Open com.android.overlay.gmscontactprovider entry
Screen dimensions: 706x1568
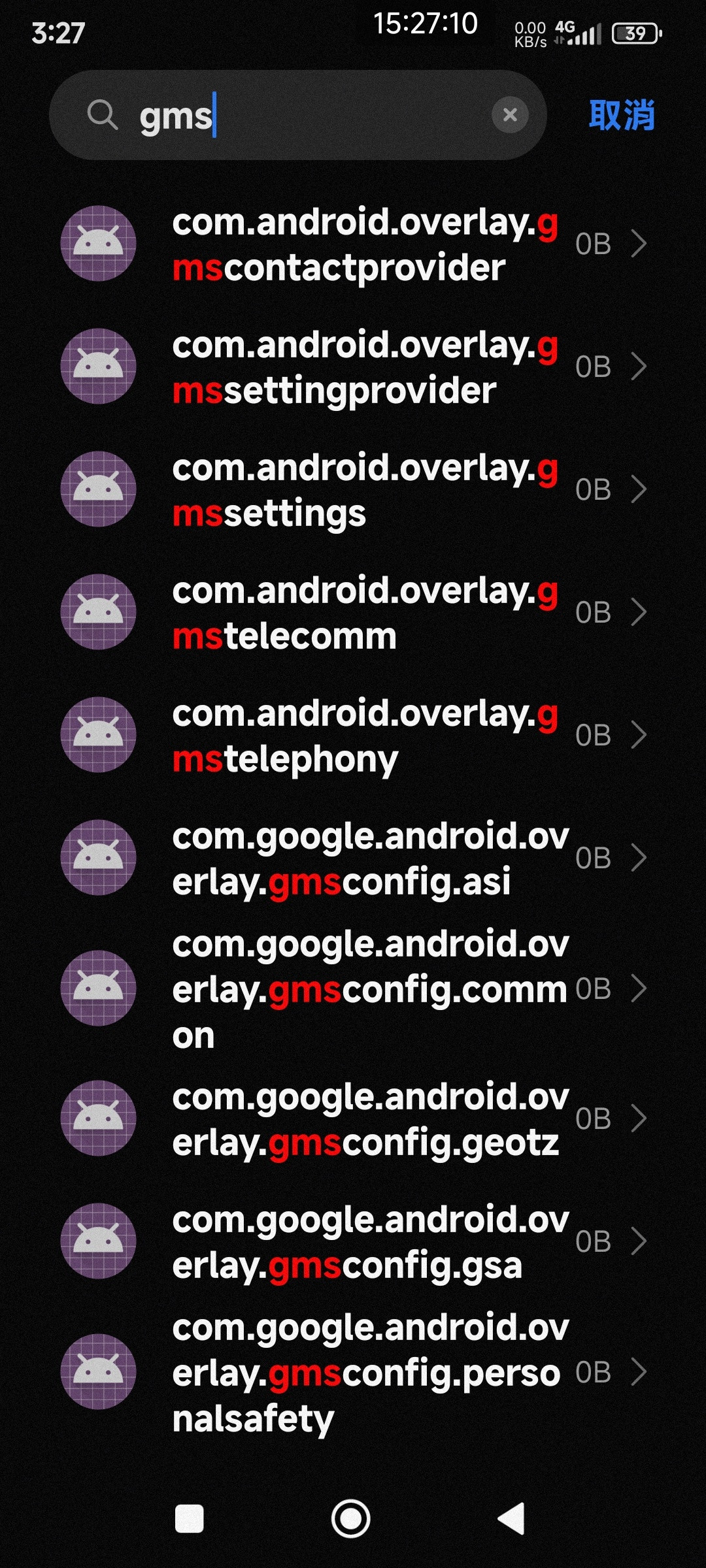(353, 244)
